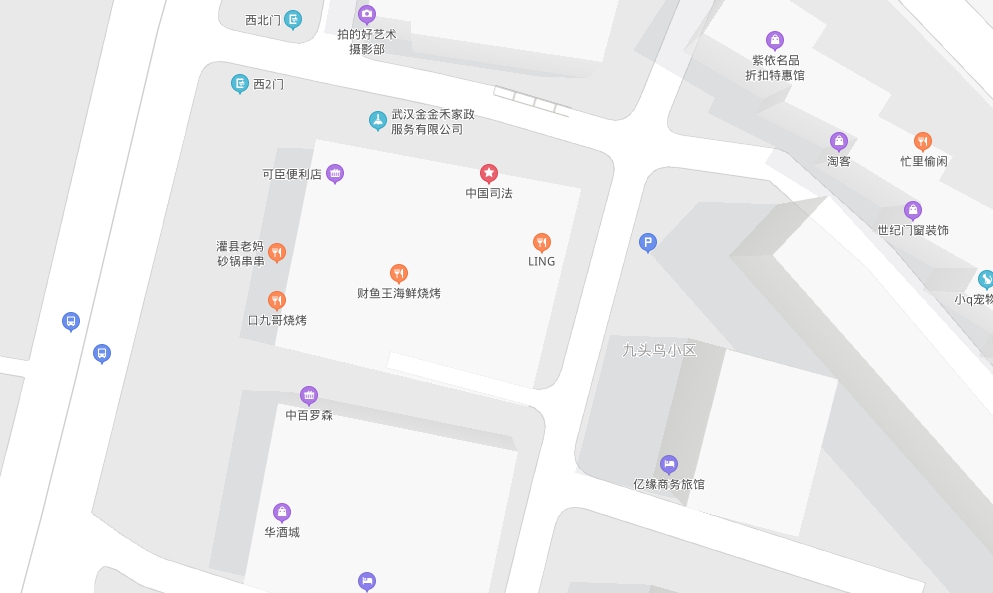The image size is (993, 593).
Task: Open the 西北门 gate marker
Action: 293,19
